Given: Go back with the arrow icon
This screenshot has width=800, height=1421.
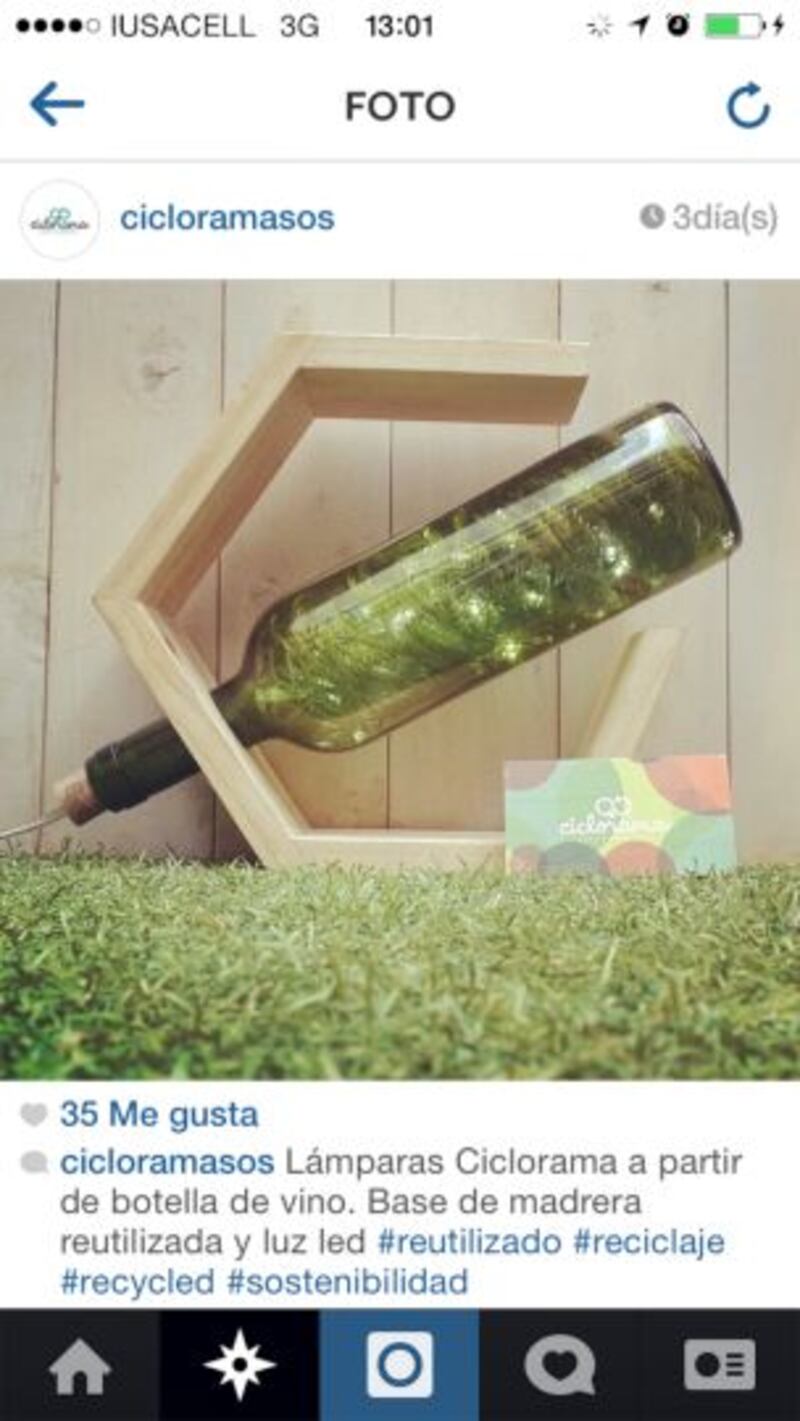Looking at the screenshot, I should 57,105.
